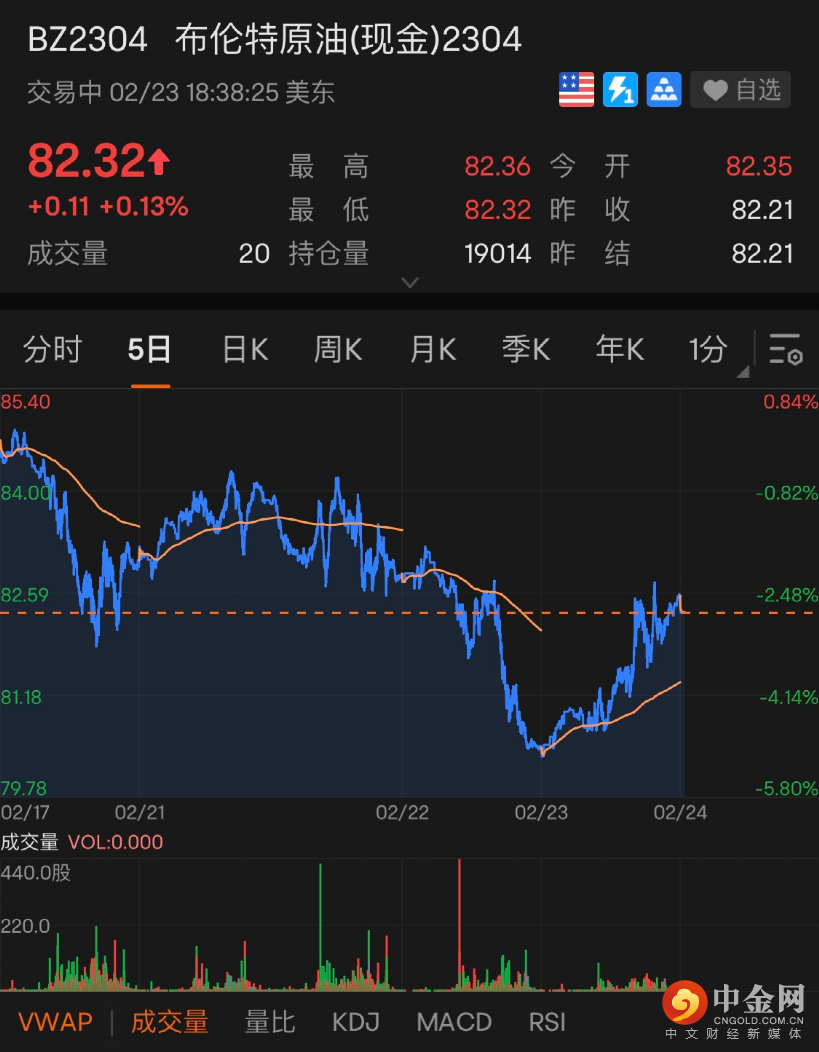The image size is (819, 1052).
Task: Switch indicator to MACD
Action: pos(454,1021)
